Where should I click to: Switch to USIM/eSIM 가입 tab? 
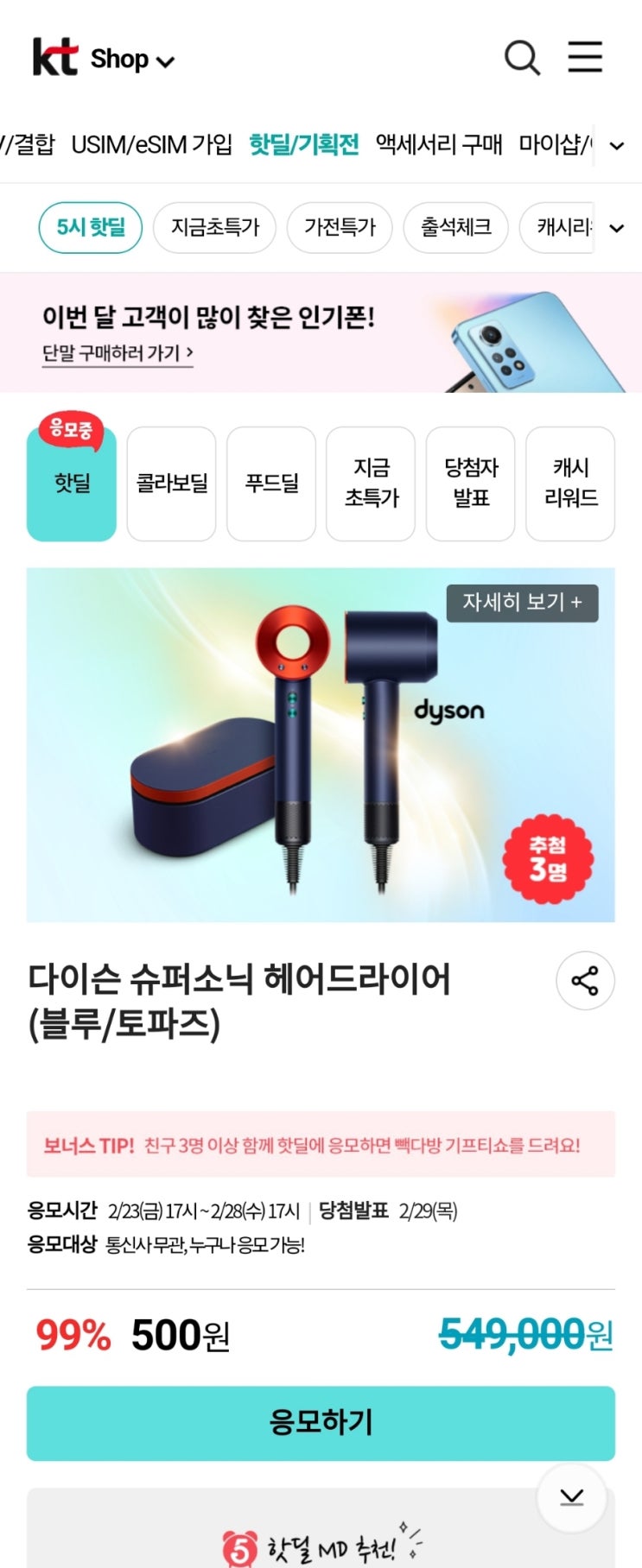pos(152,144)
